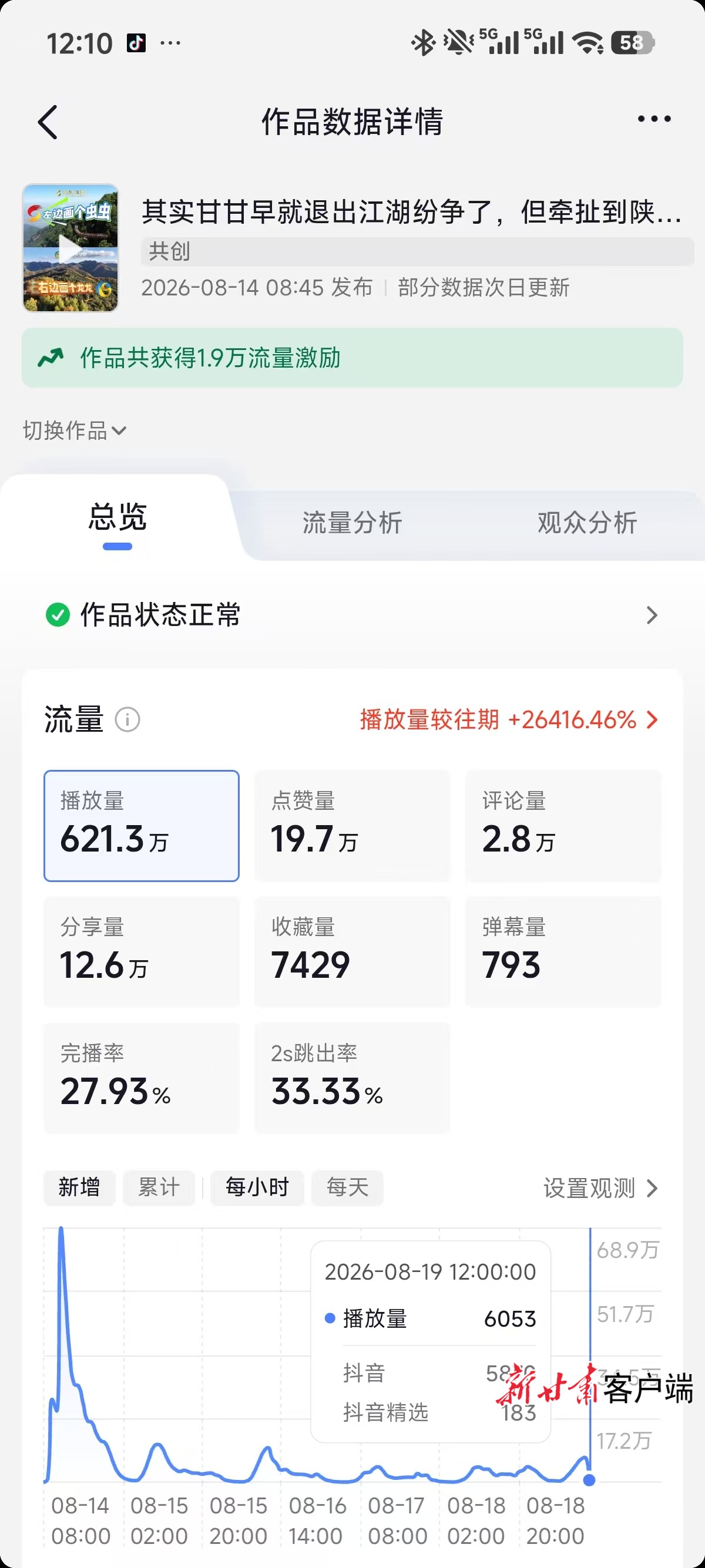705x1568 pixels.
Task: Expand the 切换作品 dropdown
Action: coord(74,430)
